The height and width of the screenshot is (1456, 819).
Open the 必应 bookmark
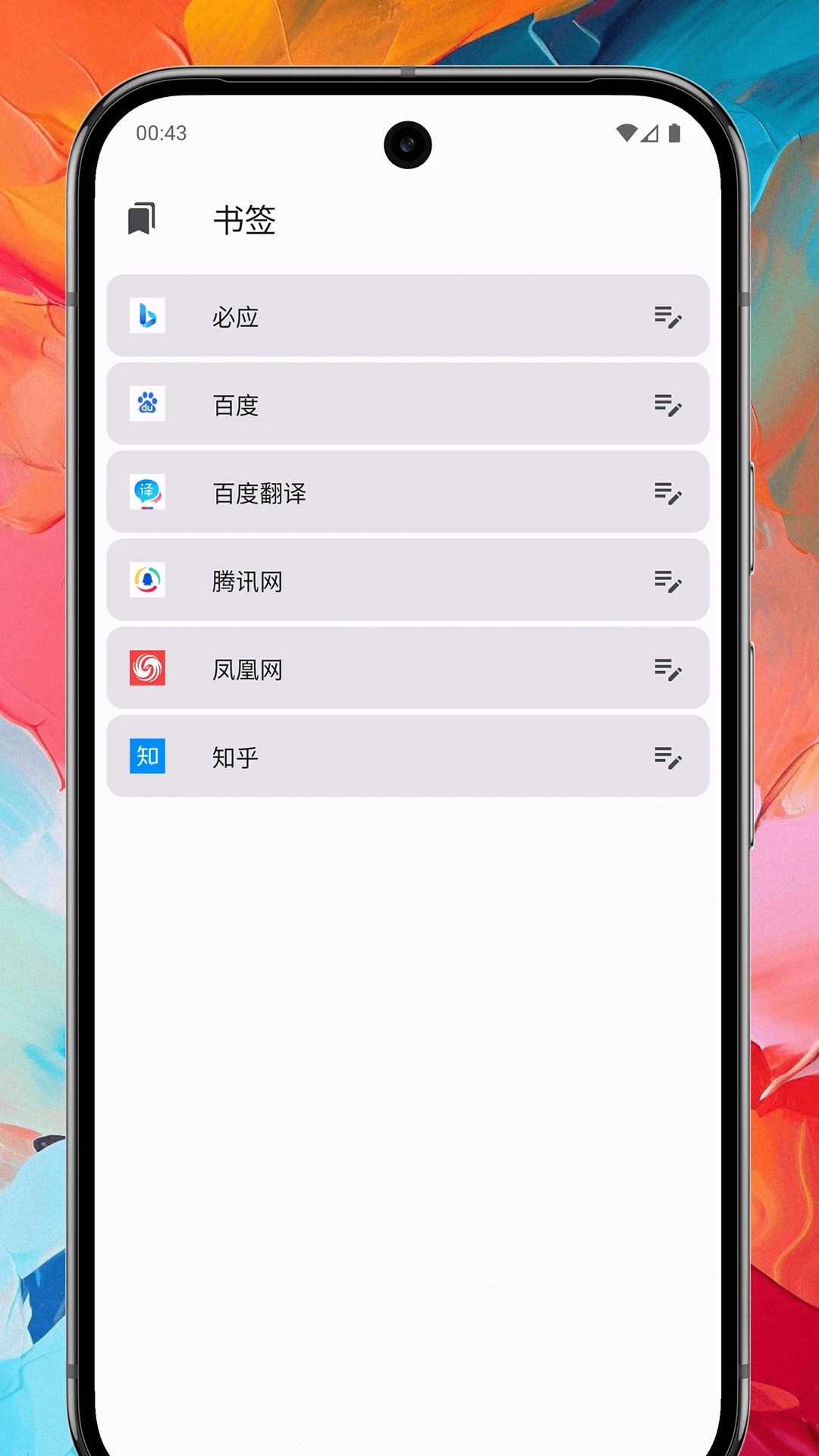coord(408,315)
